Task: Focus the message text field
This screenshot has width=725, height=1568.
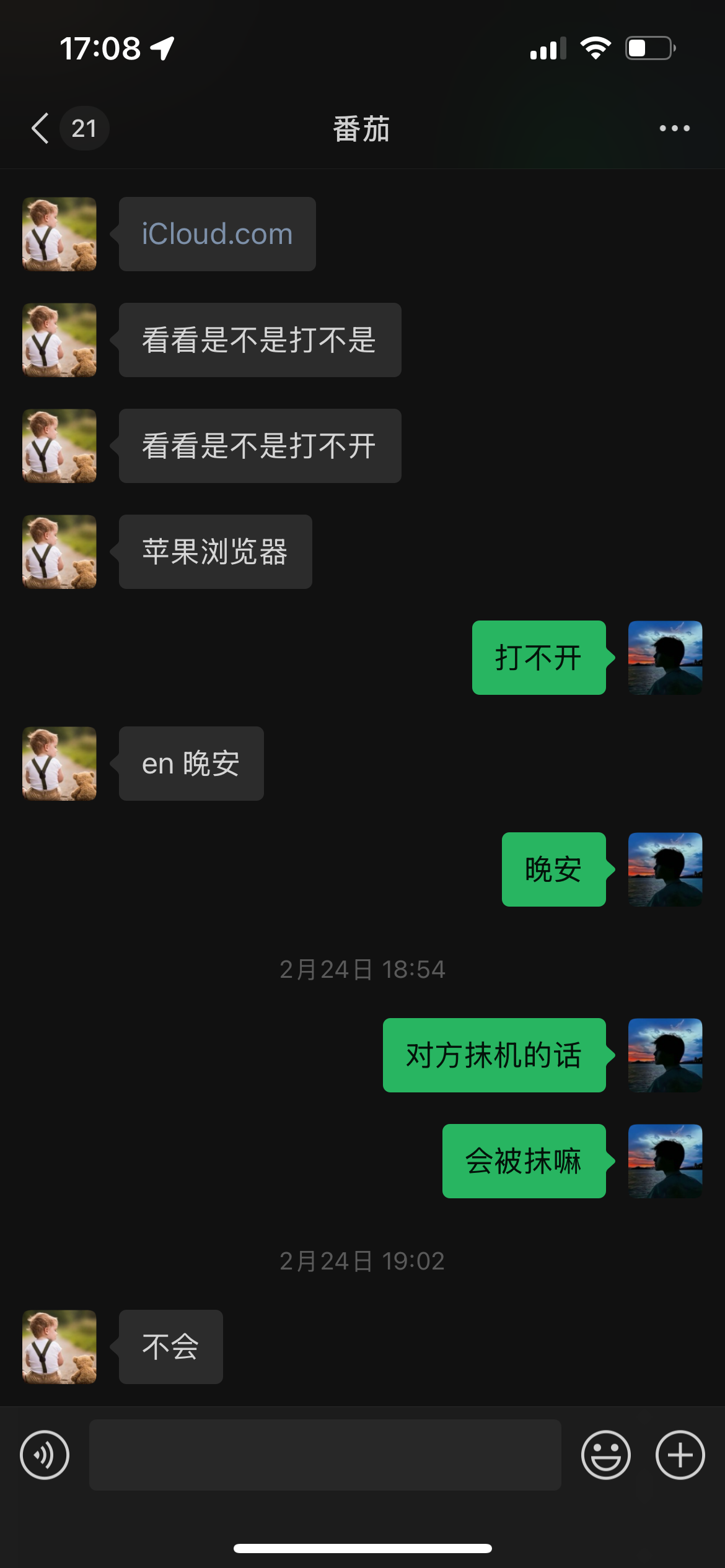Action: 325,1455
